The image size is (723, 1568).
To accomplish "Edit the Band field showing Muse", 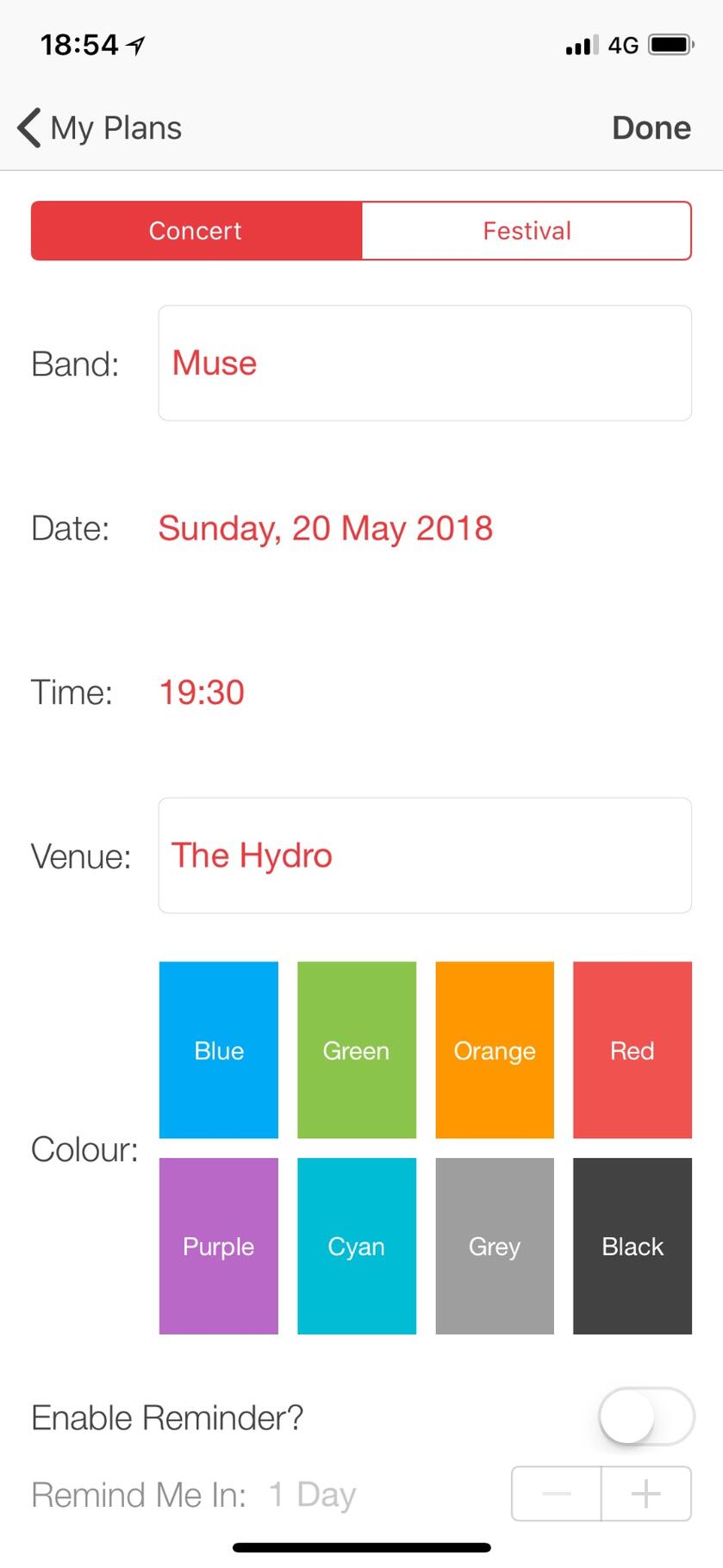I will pyautogui.click(x=424, y=363).
